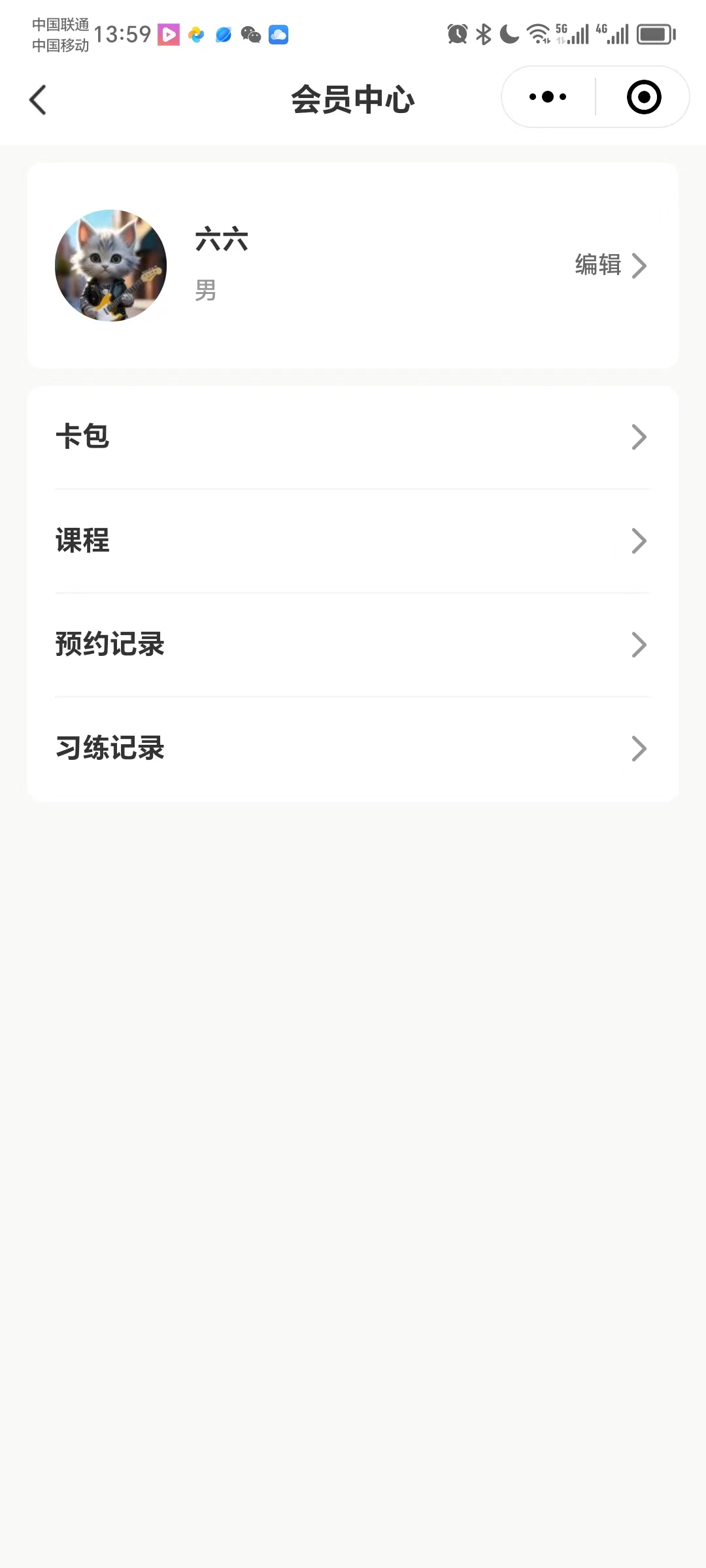Go back from 会员中心 page
This screenshot has width=706, height=1568.
(x=38, y=100)
